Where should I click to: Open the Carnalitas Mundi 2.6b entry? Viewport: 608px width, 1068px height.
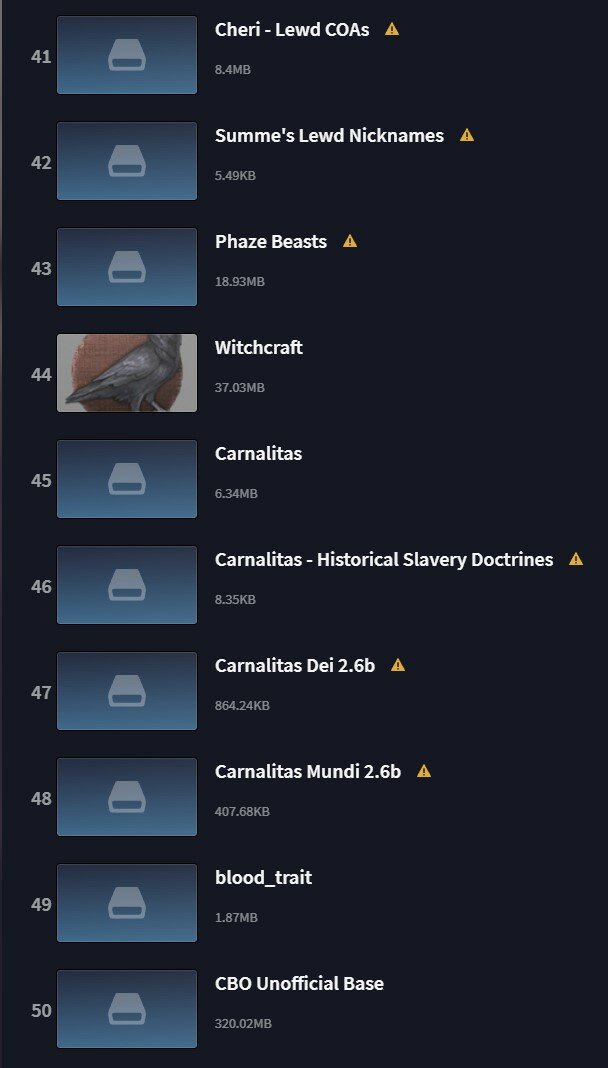click(304, 798)
